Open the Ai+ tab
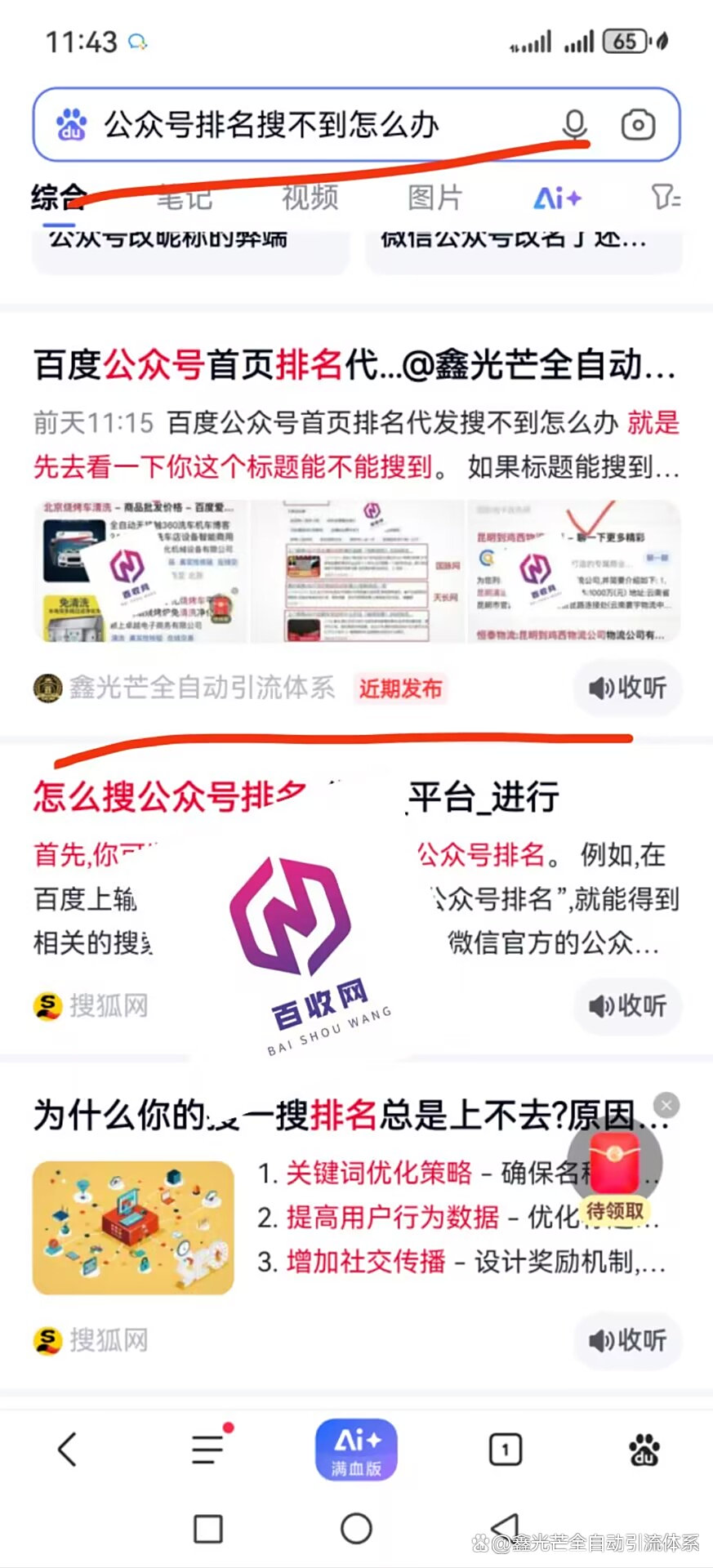Image resolution: width=713 pixels, height=1568 pixels. (557, 198)
